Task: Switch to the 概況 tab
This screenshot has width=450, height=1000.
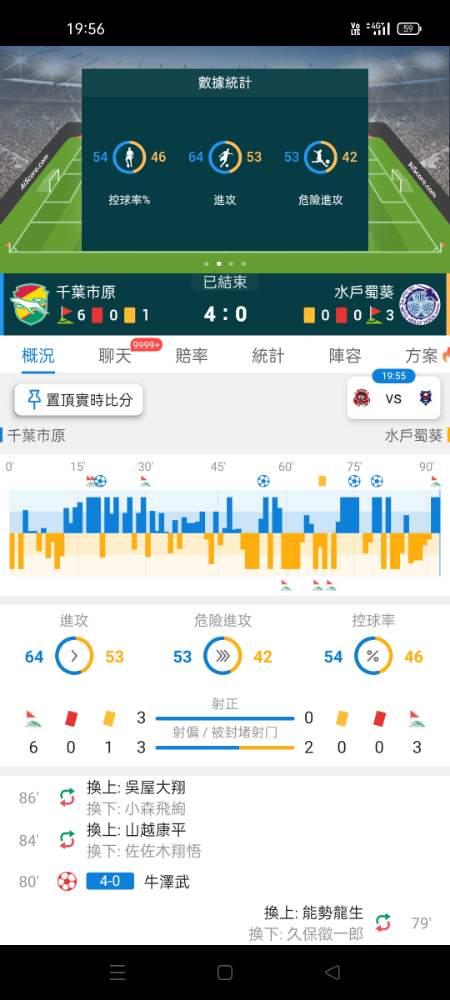Action: click(38, 356)
